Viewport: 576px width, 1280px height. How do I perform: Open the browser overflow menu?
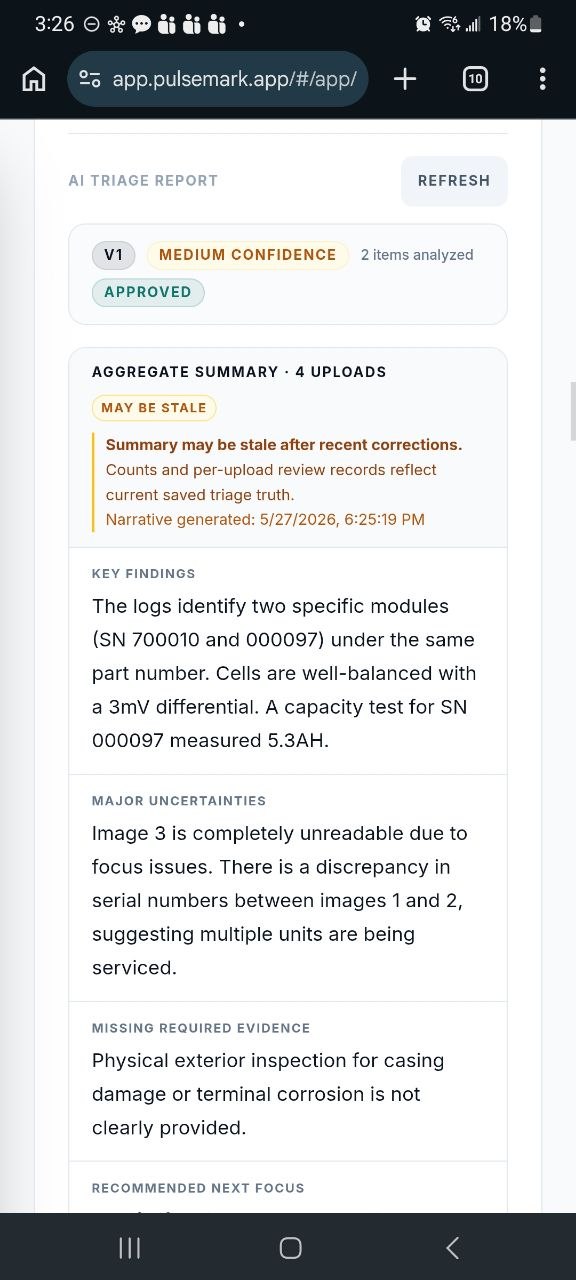tap(542, 79)
